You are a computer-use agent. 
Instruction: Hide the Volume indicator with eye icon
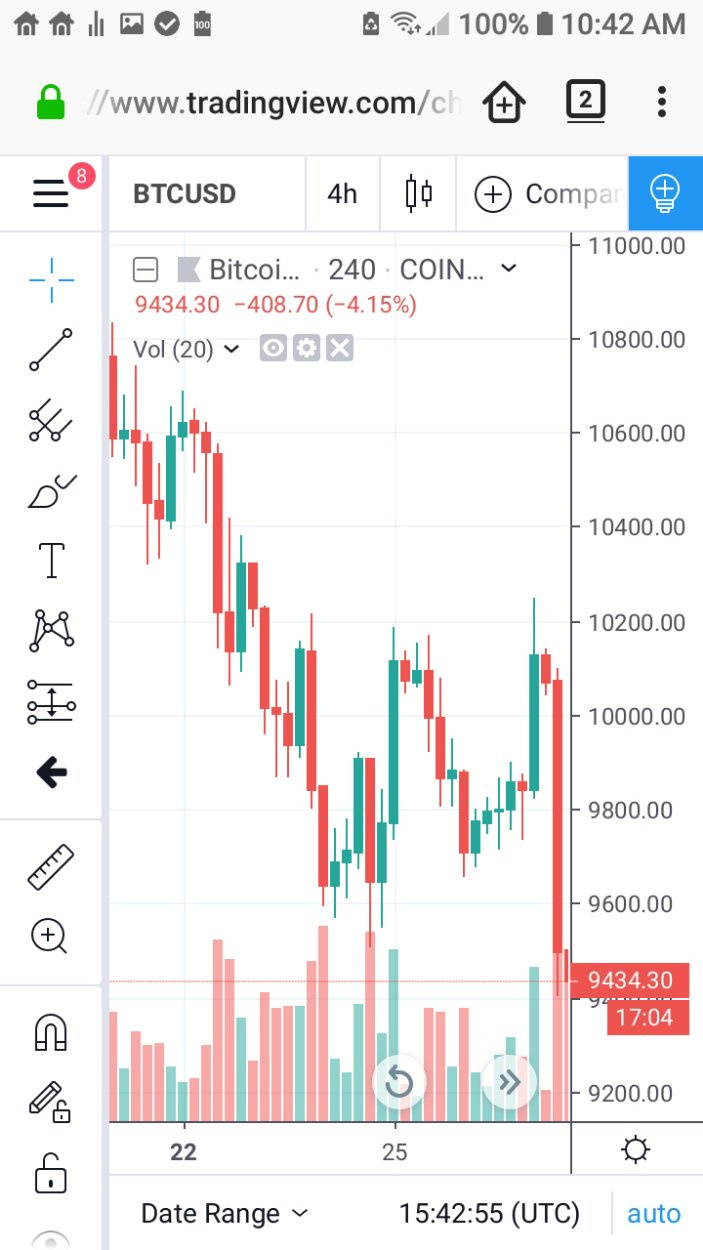pos(274,348)
